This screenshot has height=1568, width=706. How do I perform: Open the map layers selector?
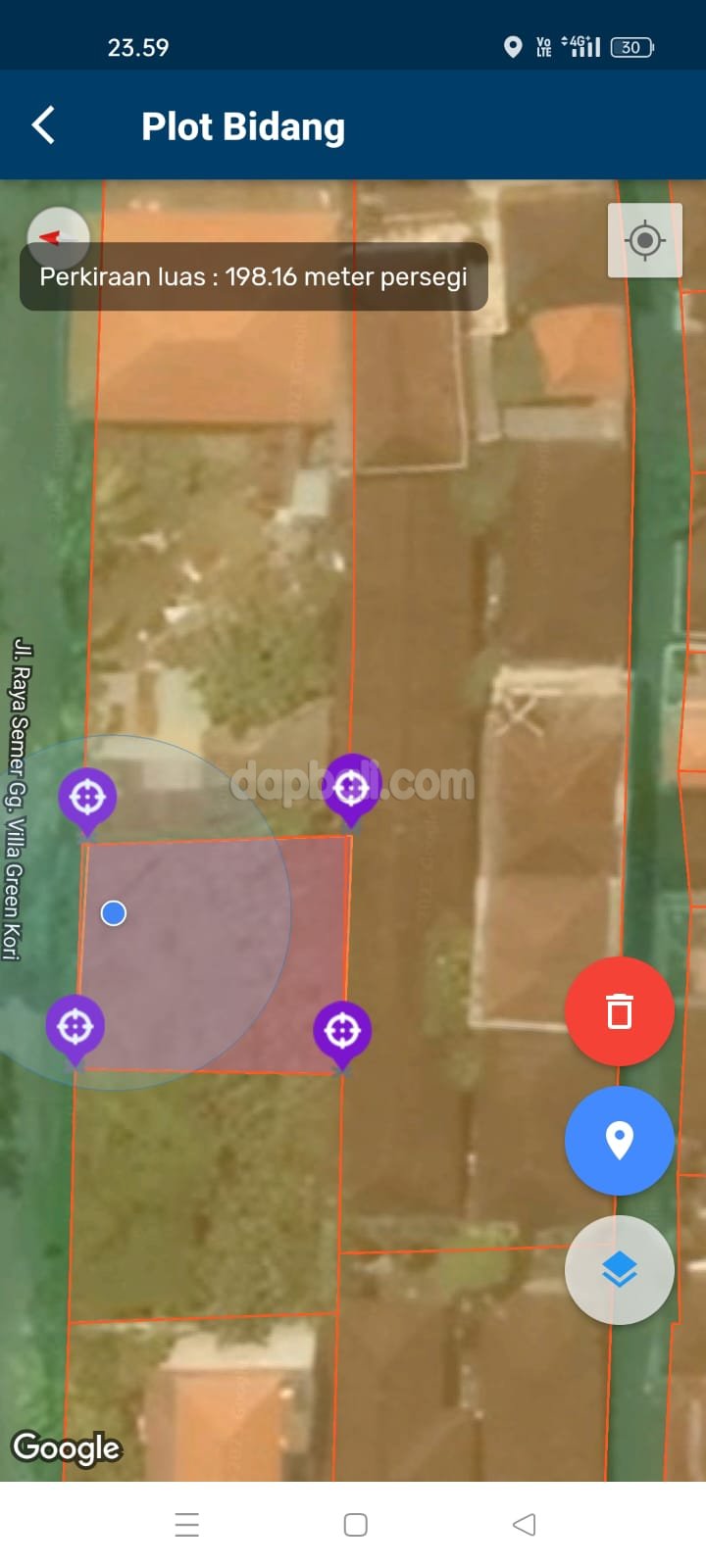click(x=619, y=1270)
